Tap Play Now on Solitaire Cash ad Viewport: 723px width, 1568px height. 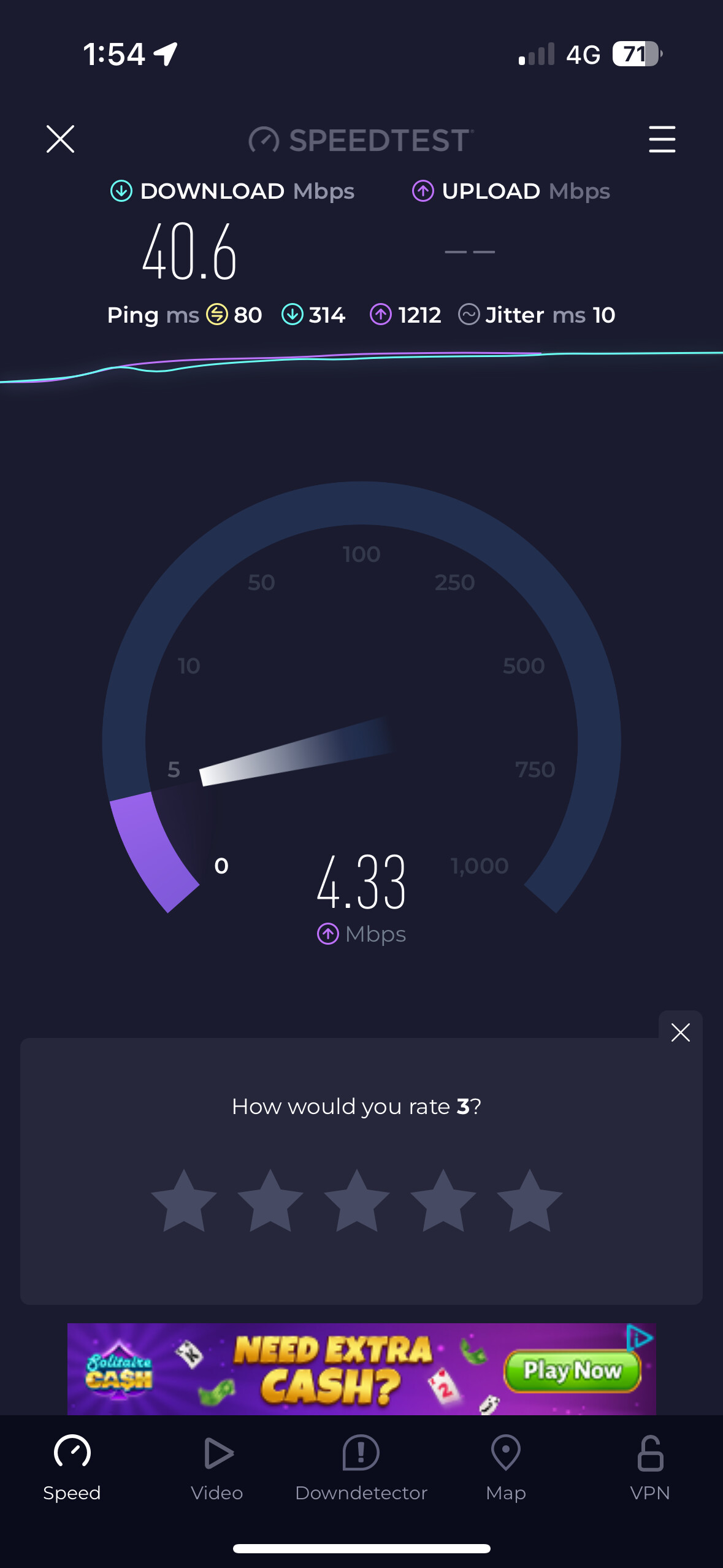coord(572,1370)
